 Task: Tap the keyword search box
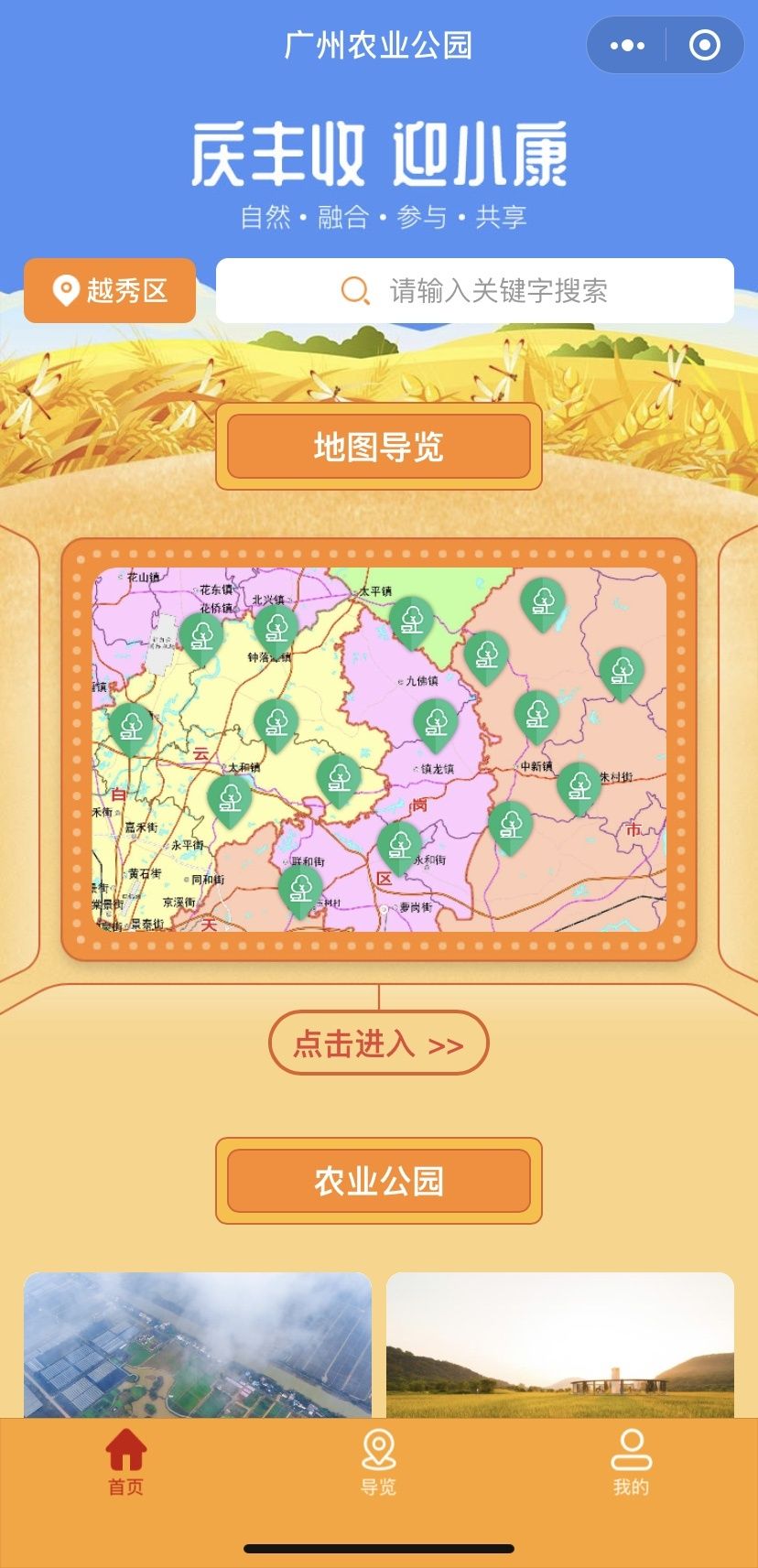pyautogui.click(x=474, y=291)
